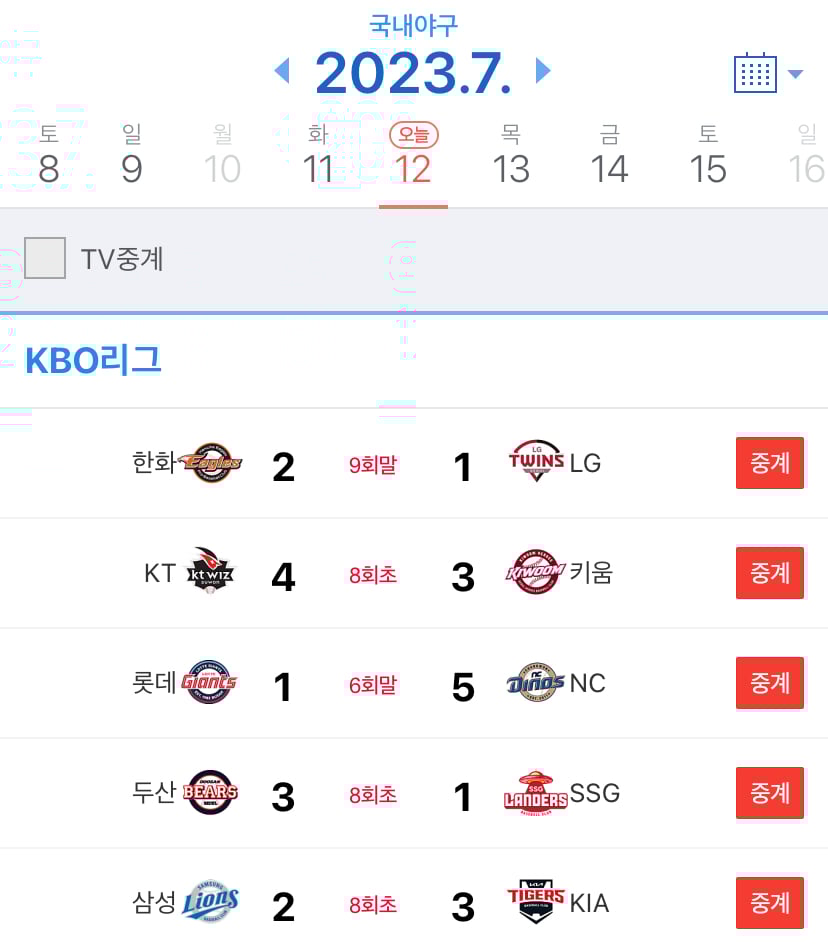This screenshot has width=828, height=950.
Task: Open 중계 for 한화 vs LG
Action: pos(770,463)
